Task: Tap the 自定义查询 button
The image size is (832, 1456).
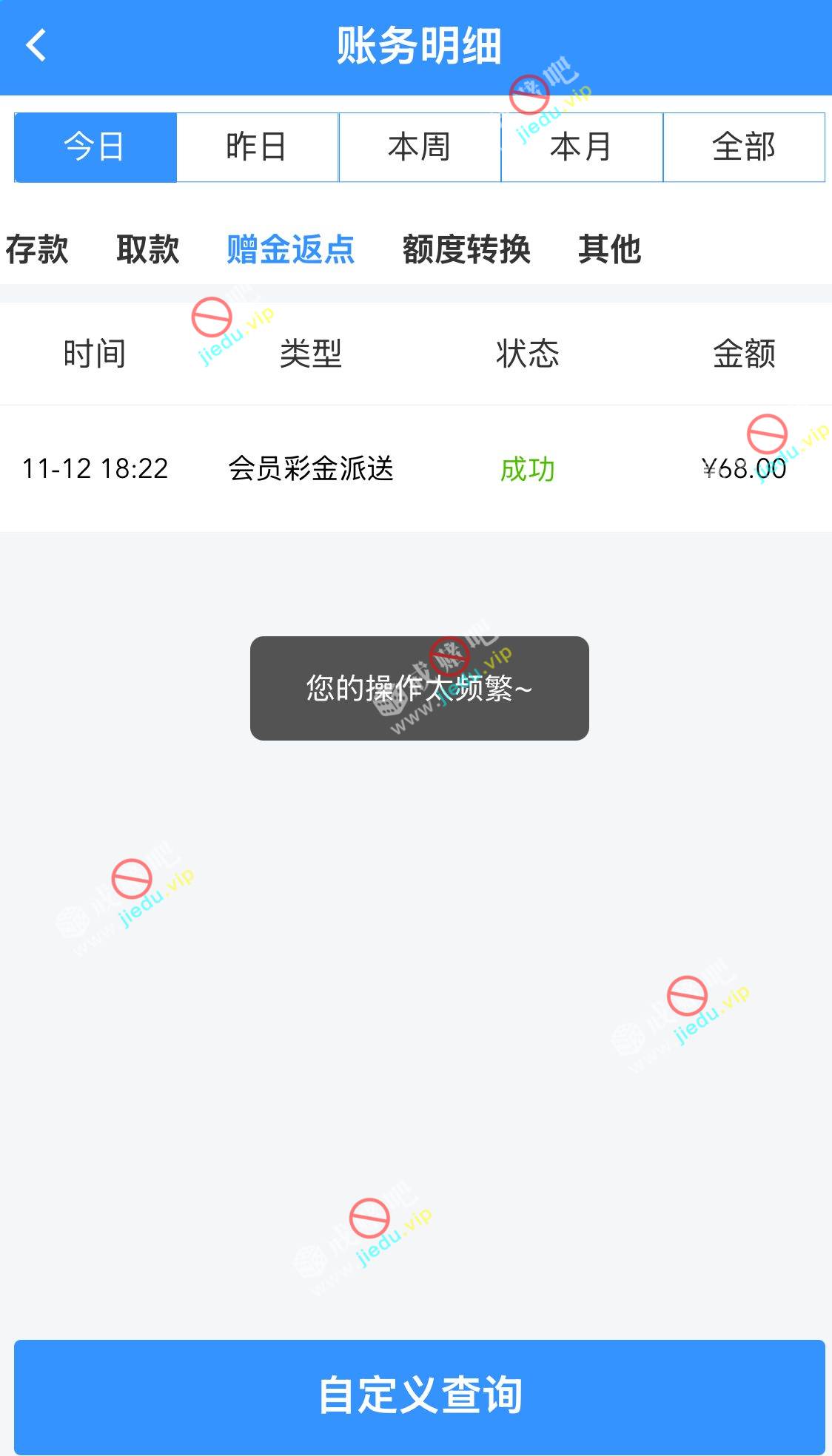Action: (419, 1396)
